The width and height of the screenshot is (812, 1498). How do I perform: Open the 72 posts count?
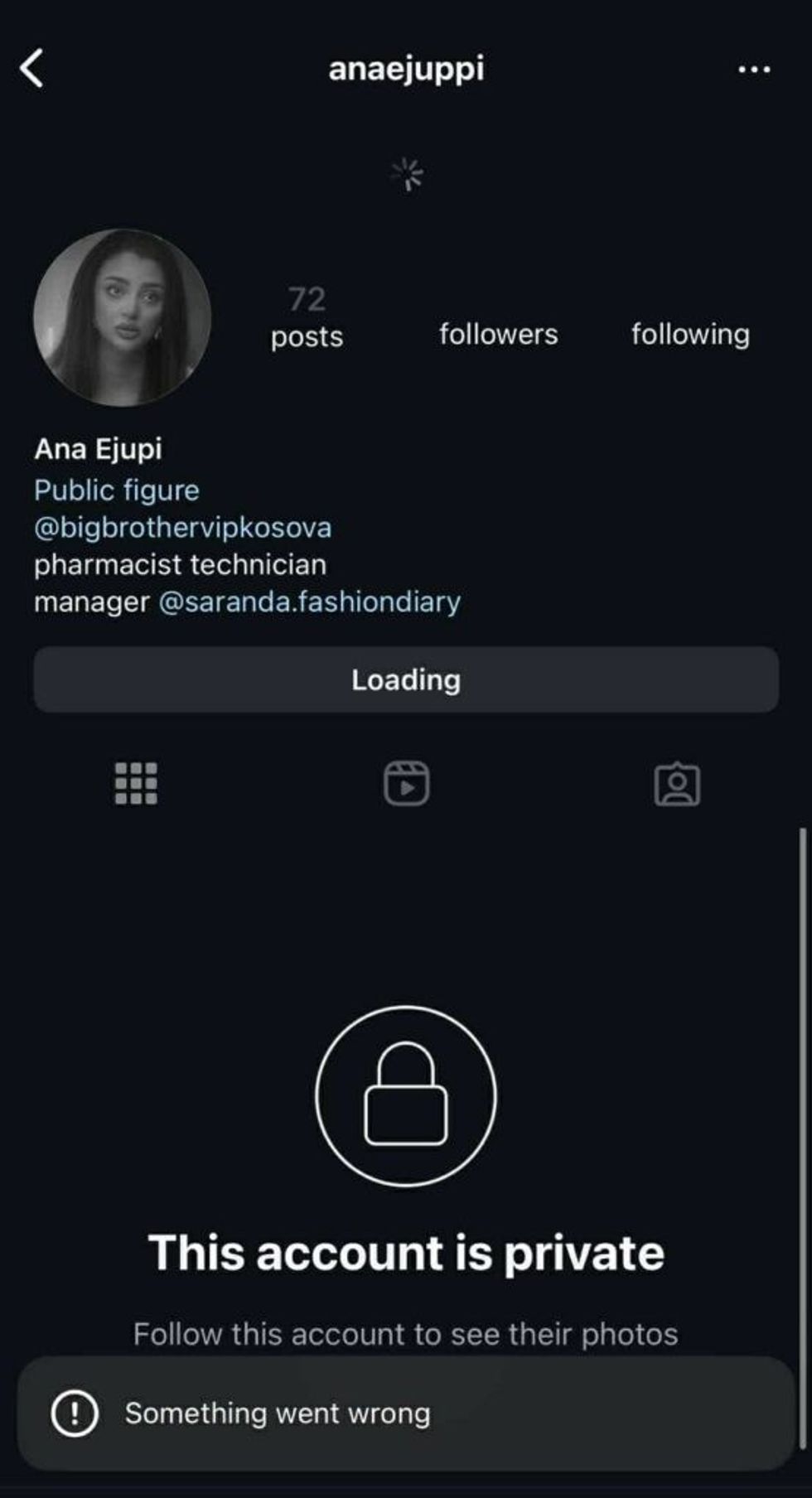point(306,317)
